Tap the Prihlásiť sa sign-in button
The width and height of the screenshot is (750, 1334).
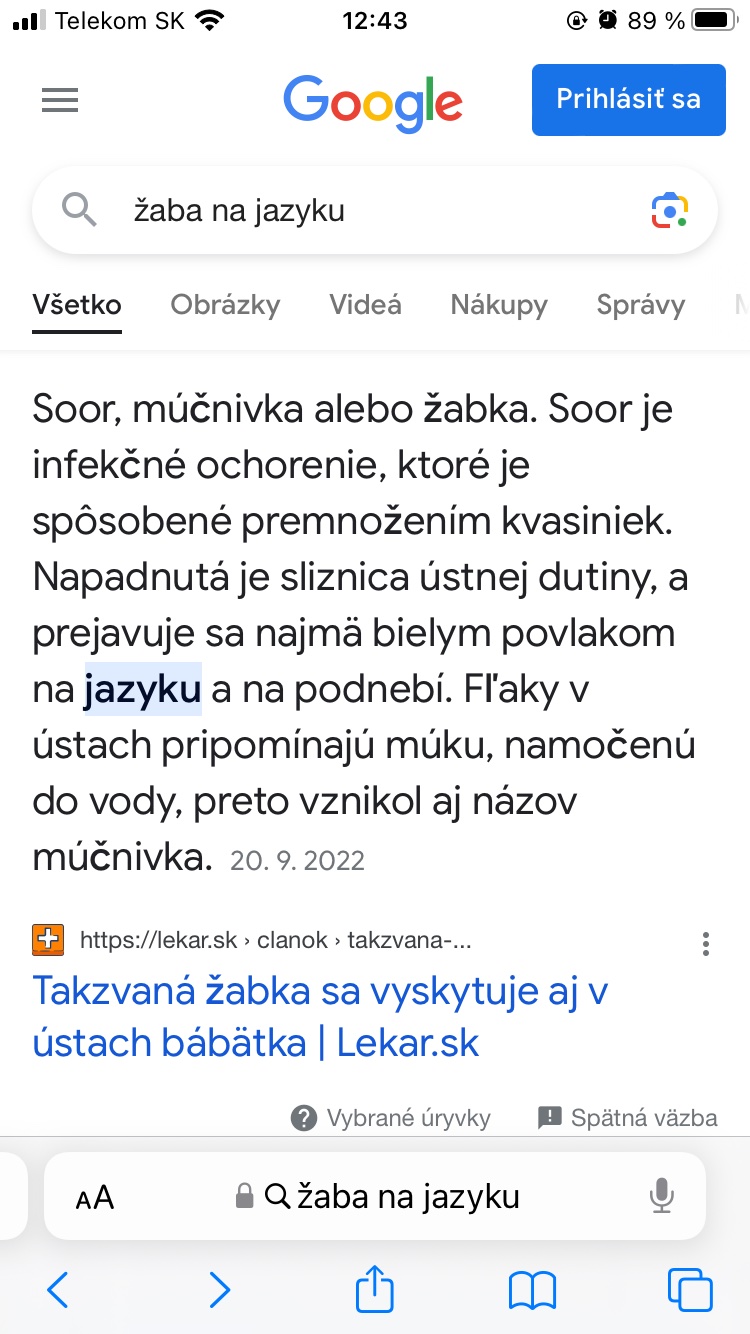click(x=628, y=100)
